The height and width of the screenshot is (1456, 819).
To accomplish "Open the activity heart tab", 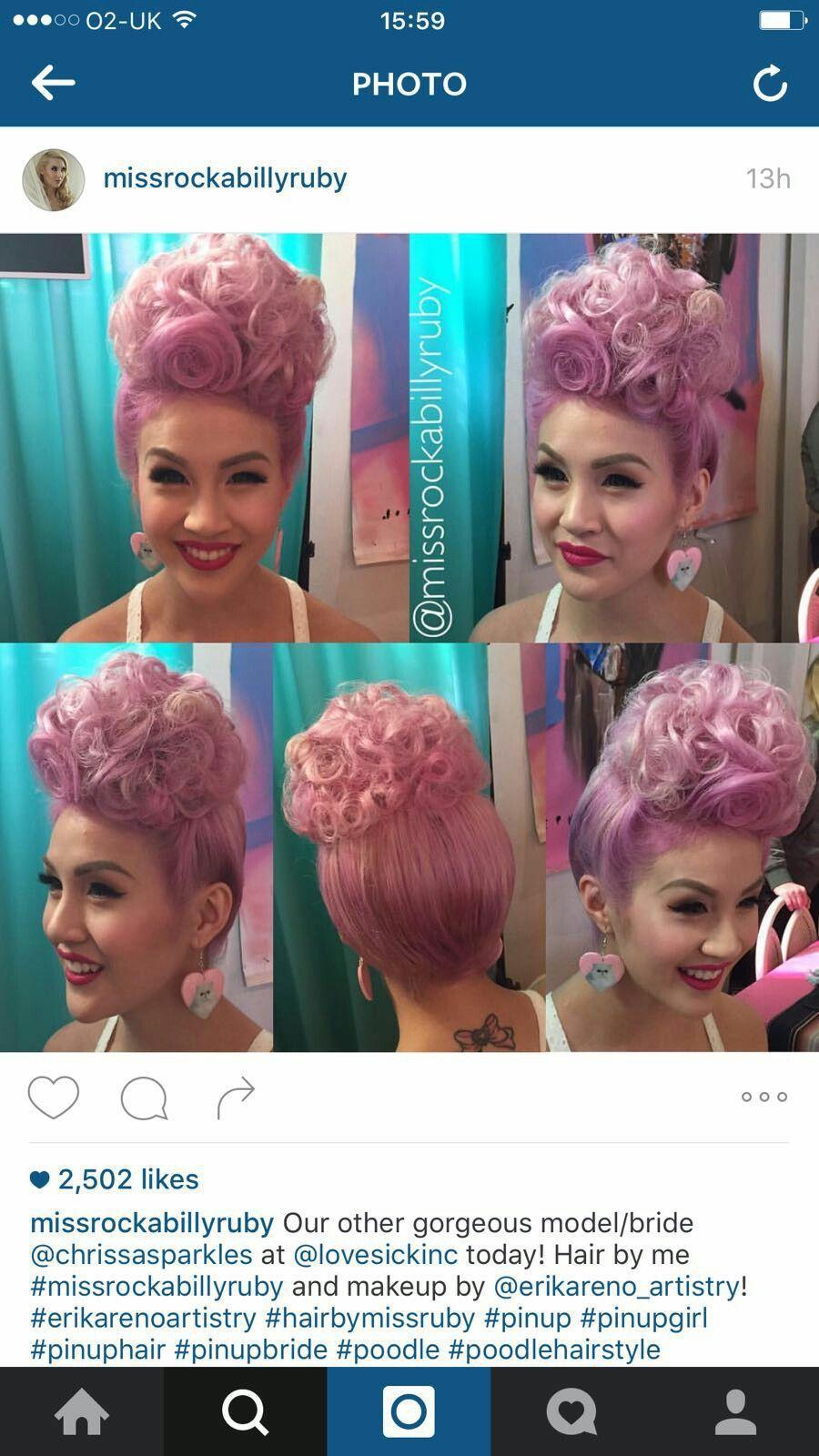I will coord(573,1411).
